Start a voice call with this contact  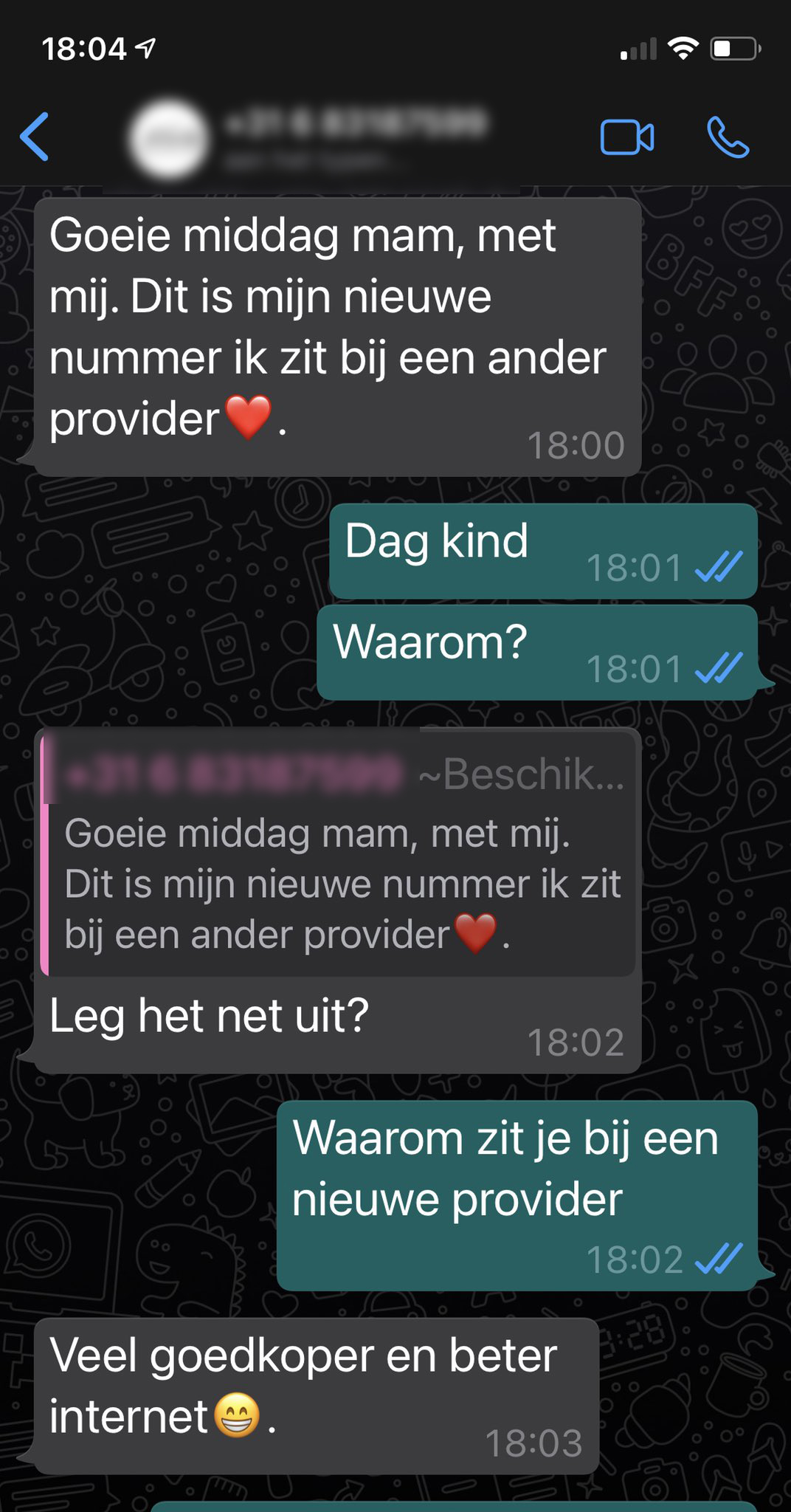(x=728, y=137)
